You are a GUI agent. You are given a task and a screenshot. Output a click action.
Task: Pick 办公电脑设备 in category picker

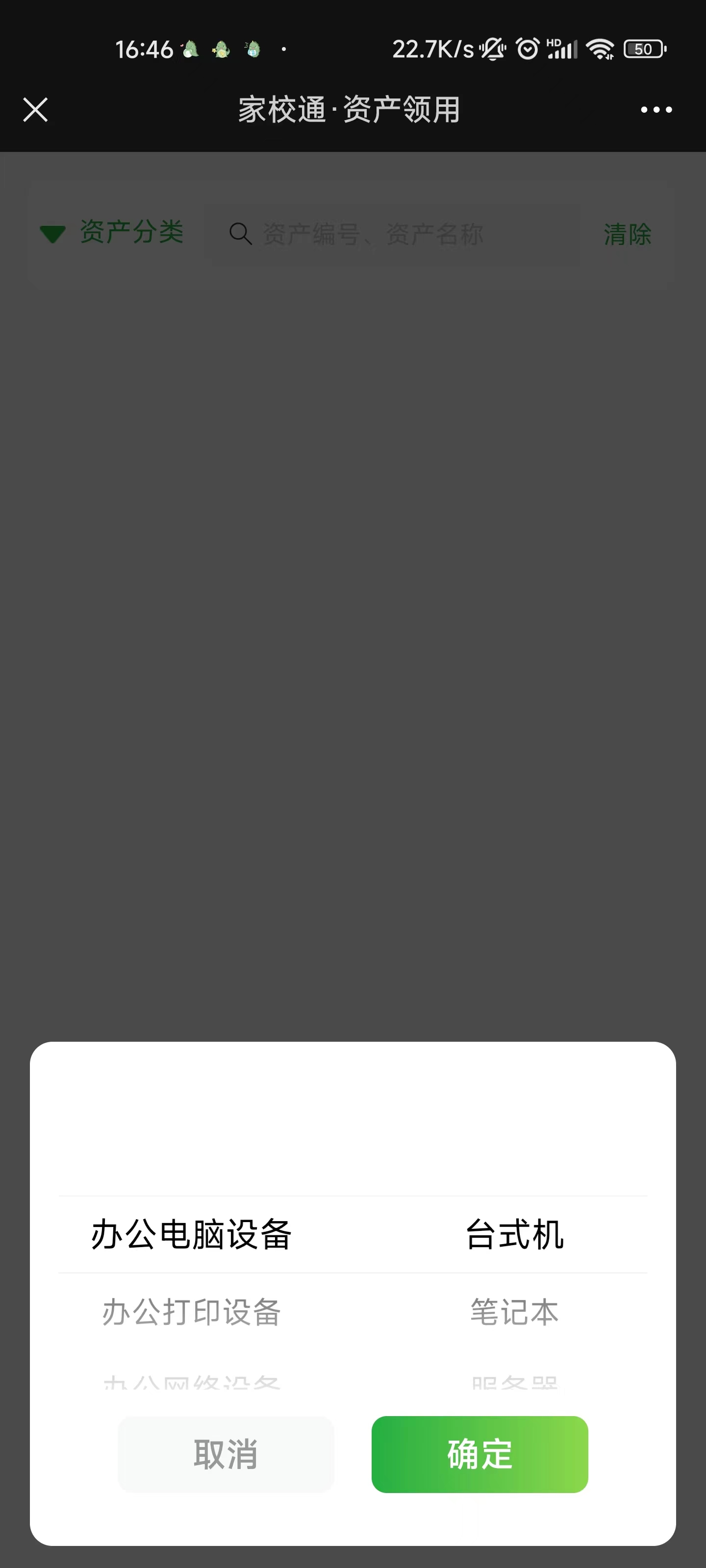pos(191,1234)
